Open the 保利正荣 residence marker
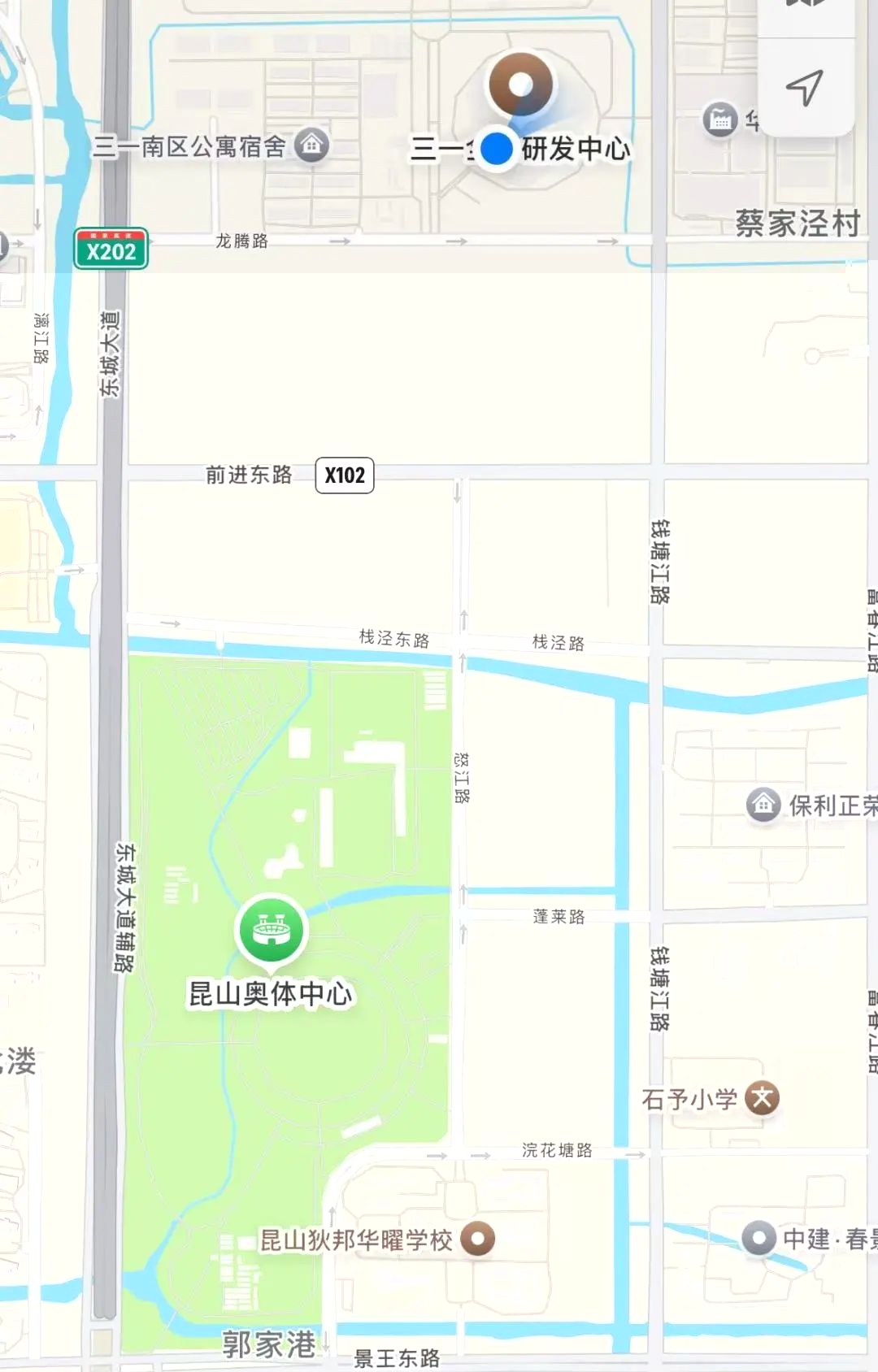 click(763, 805)
